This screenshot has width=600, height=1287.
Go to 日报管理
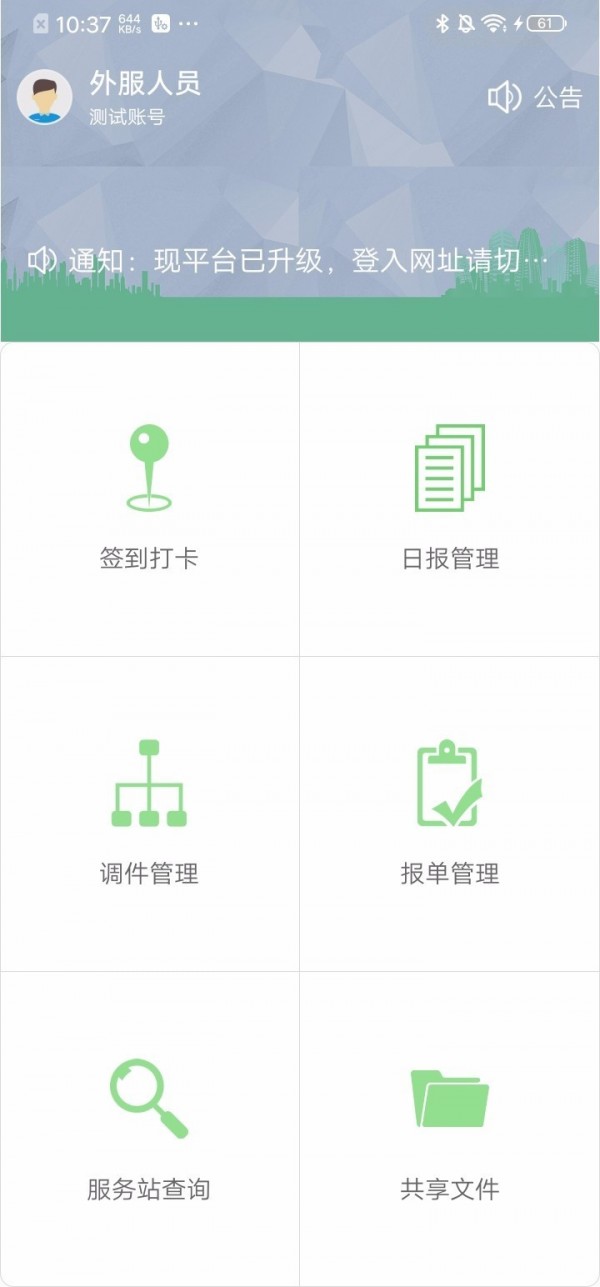(x=450, y=500)
